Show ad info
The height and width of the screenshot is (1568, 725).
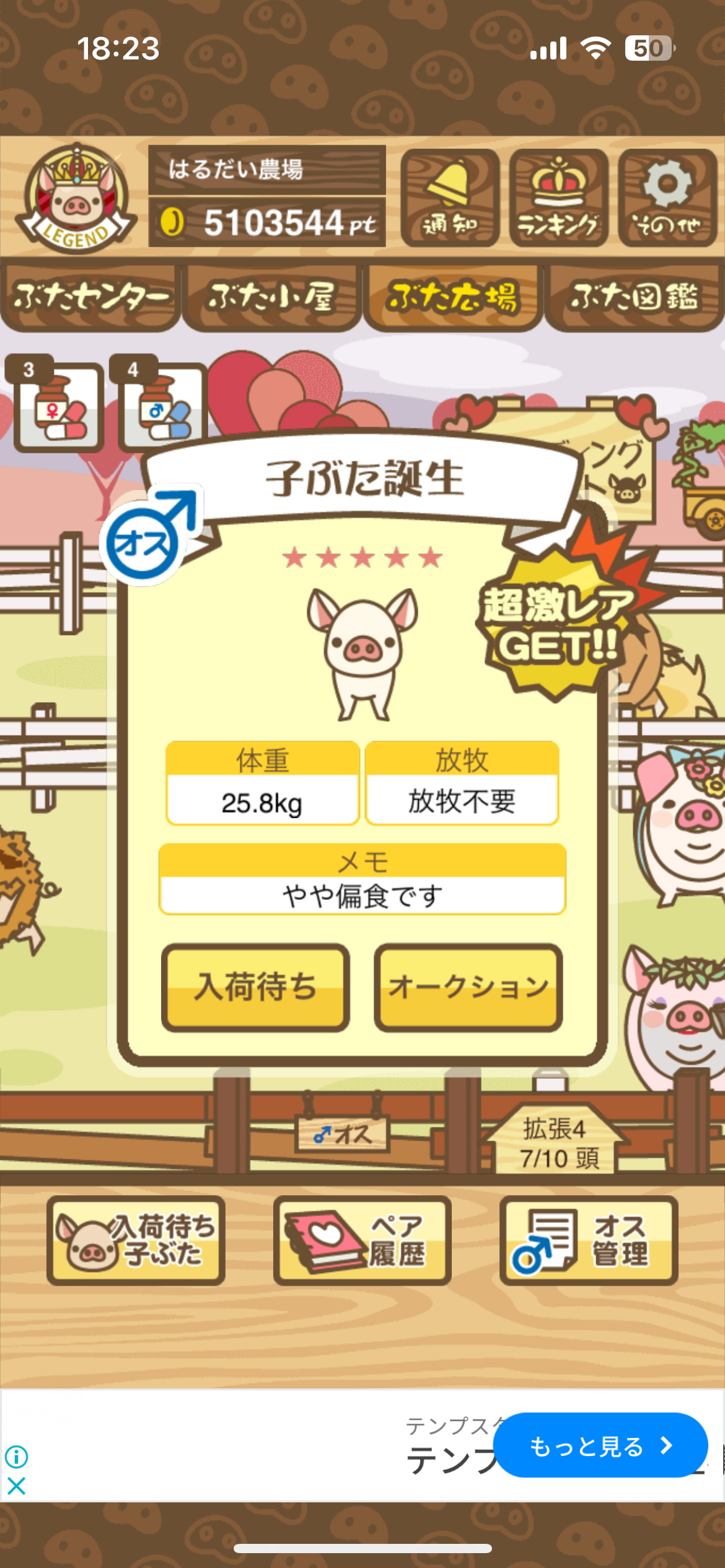pyautogui.click(x=17, y=1457)
